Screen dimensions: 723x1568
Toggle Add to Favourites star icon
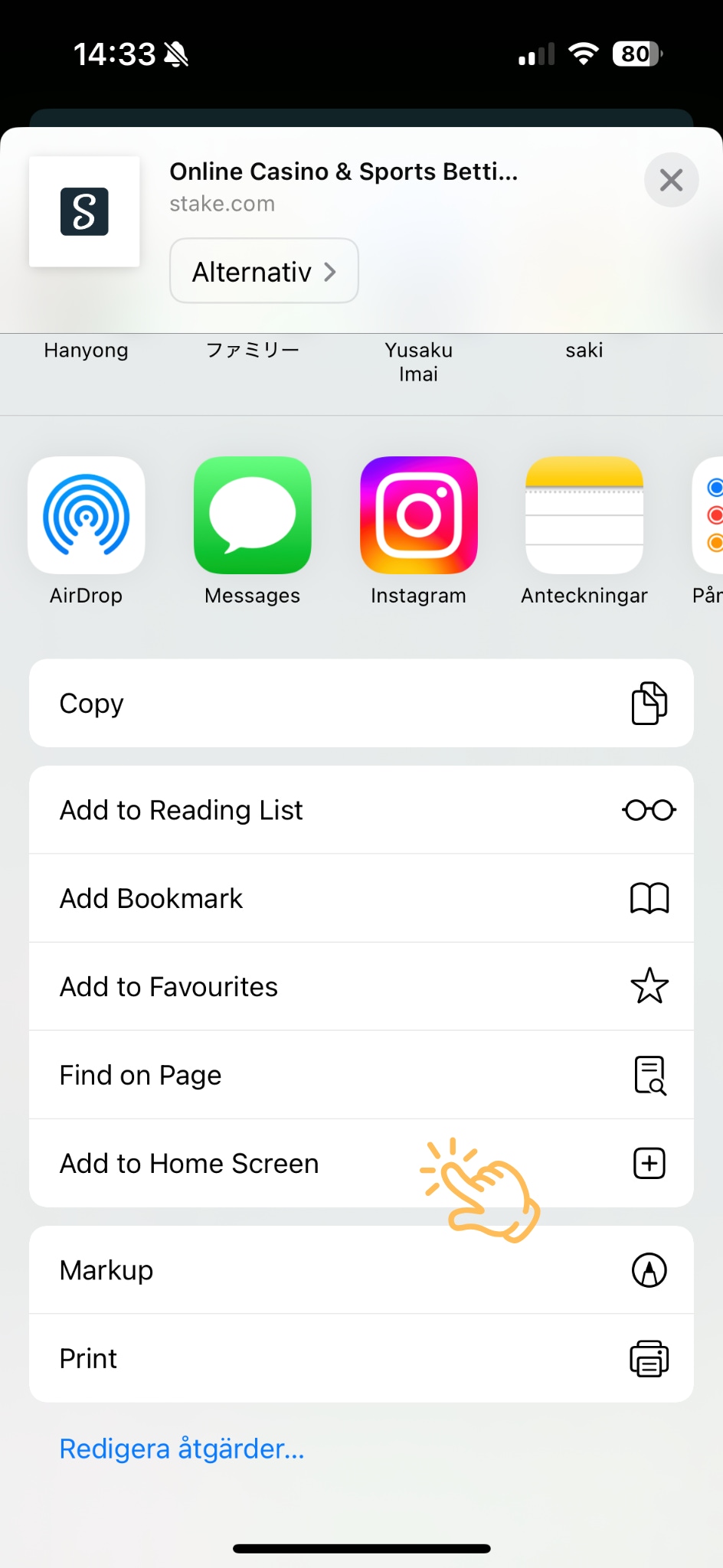click(649, 986)
